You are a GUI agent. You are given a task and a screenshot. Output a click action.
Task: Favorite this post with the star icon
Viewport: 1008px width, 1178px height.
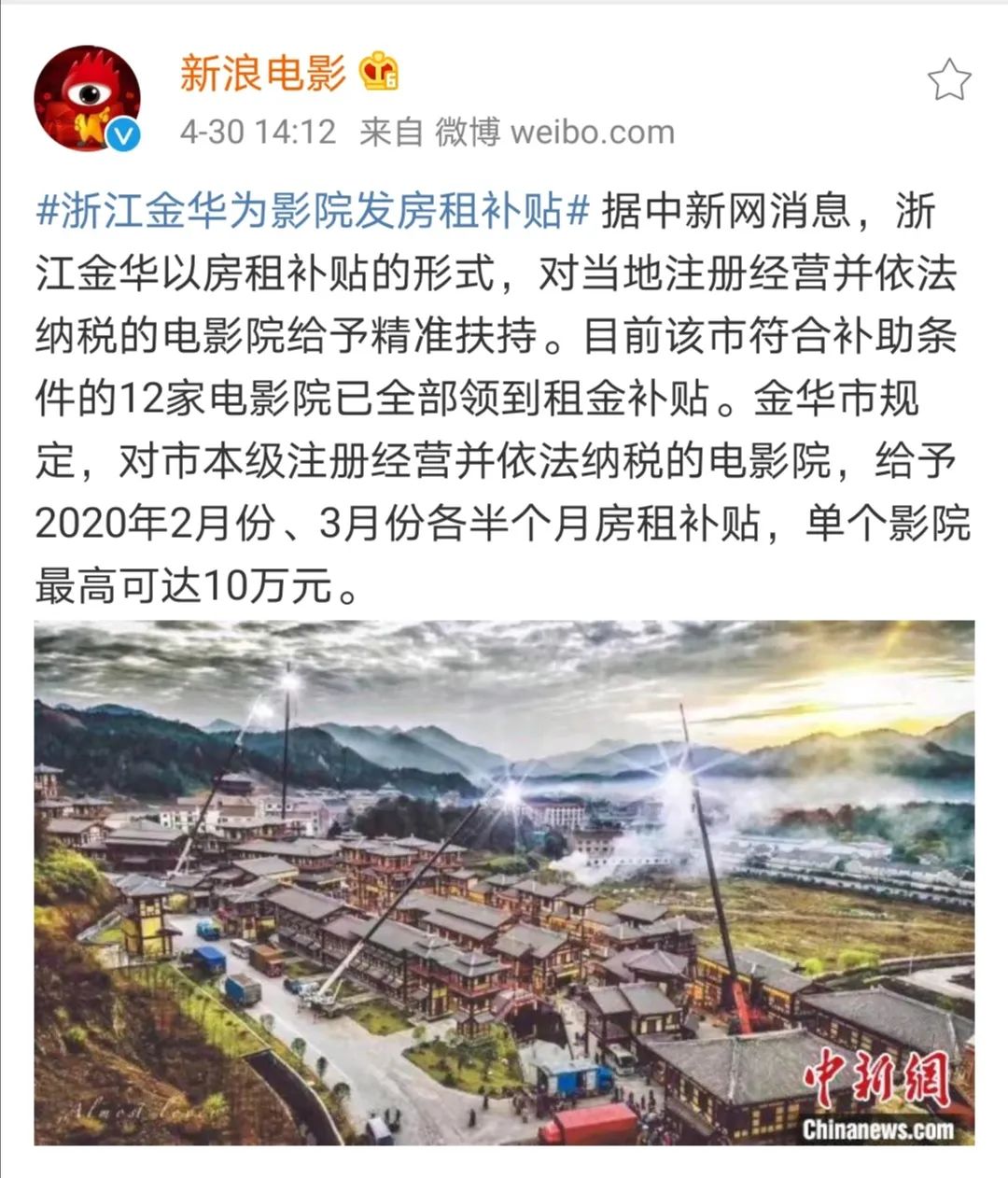click(948, 80)
